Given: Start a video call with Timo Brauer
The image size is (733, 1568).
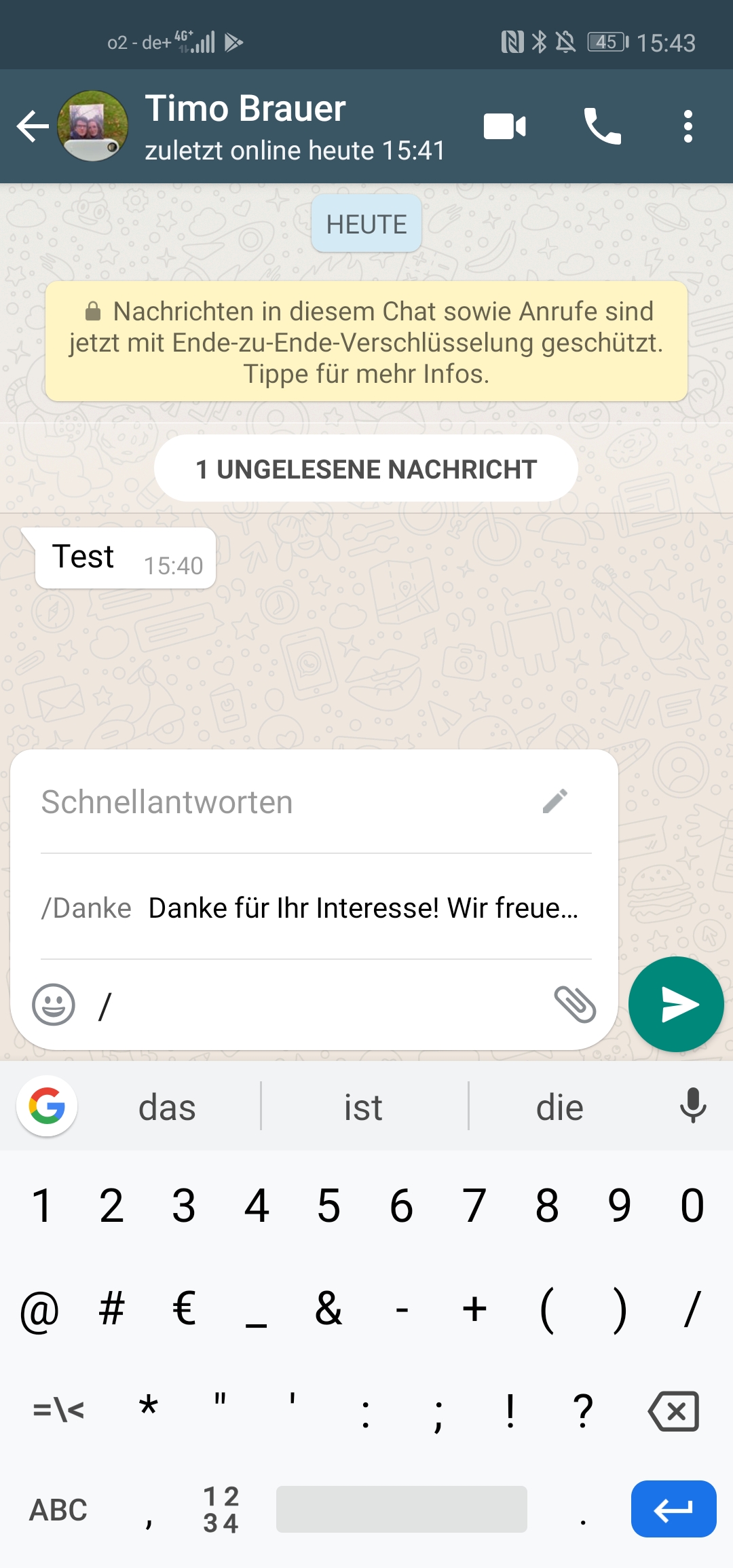Looking at the screenshot, I should pos(504,126).
